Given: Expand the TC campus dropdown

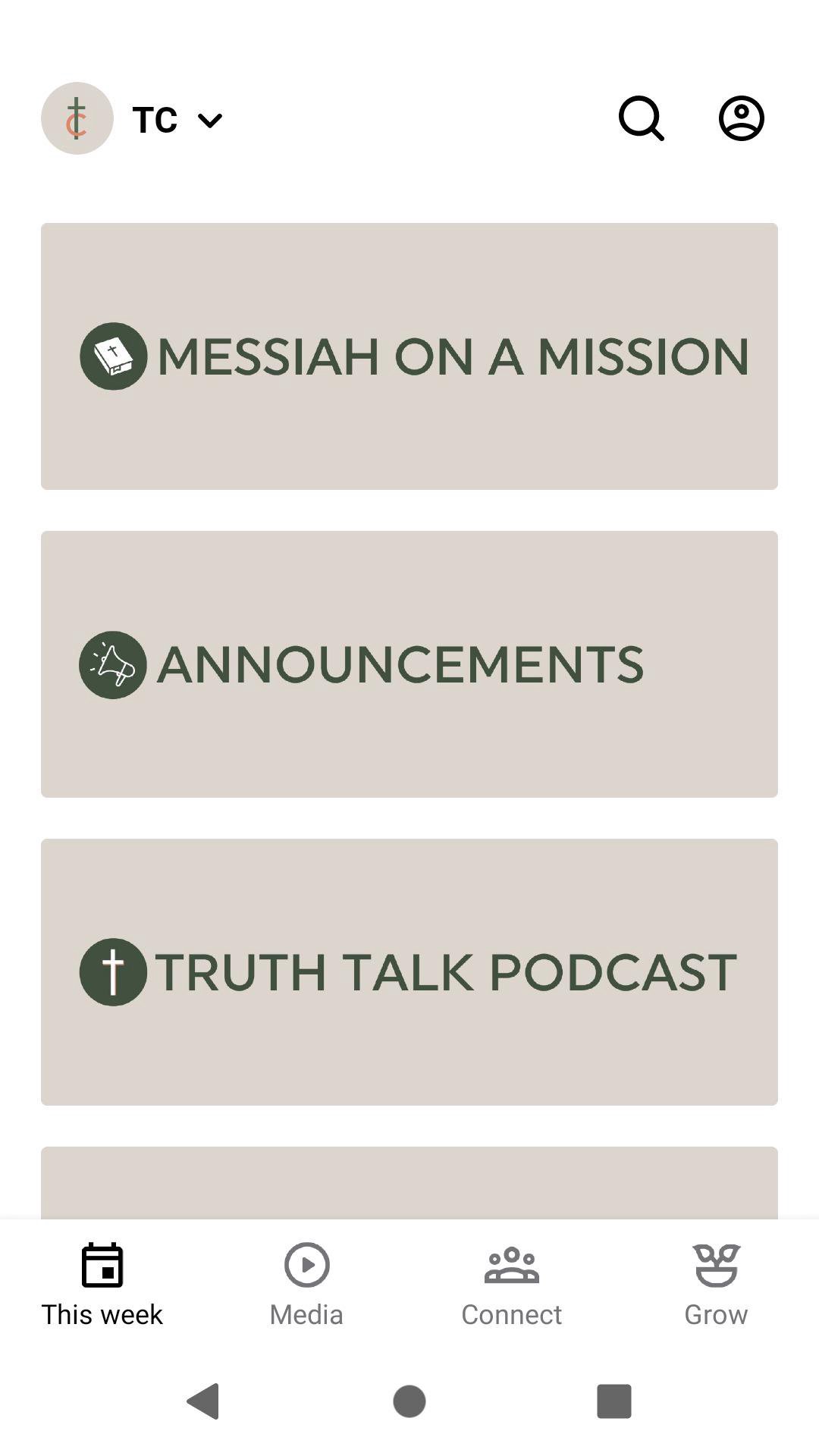Looking at the screenshot, I should pos(176,119).
